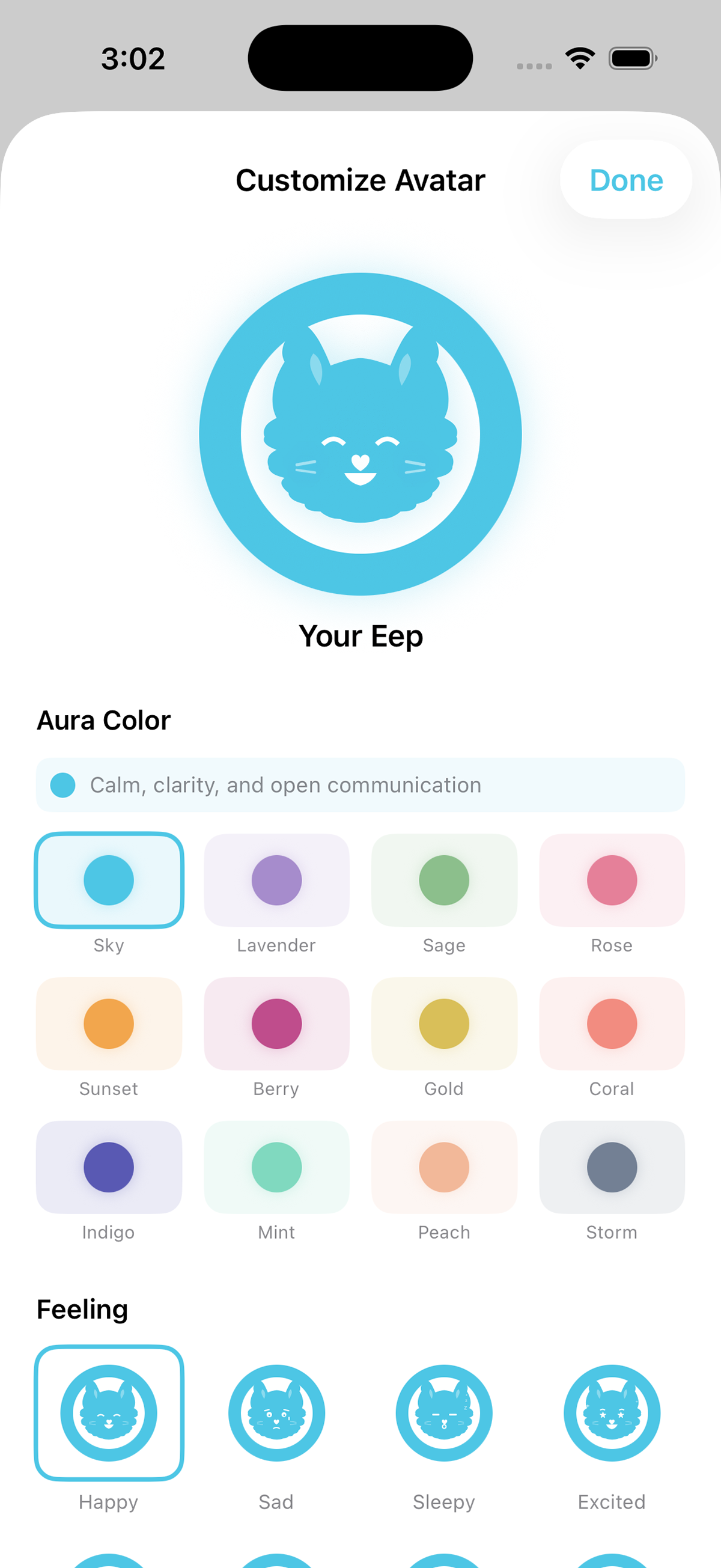The width and height of the screenshot is (721, 1568).
Task: Tap Done to finish customizing
Action: pos(625,180)
